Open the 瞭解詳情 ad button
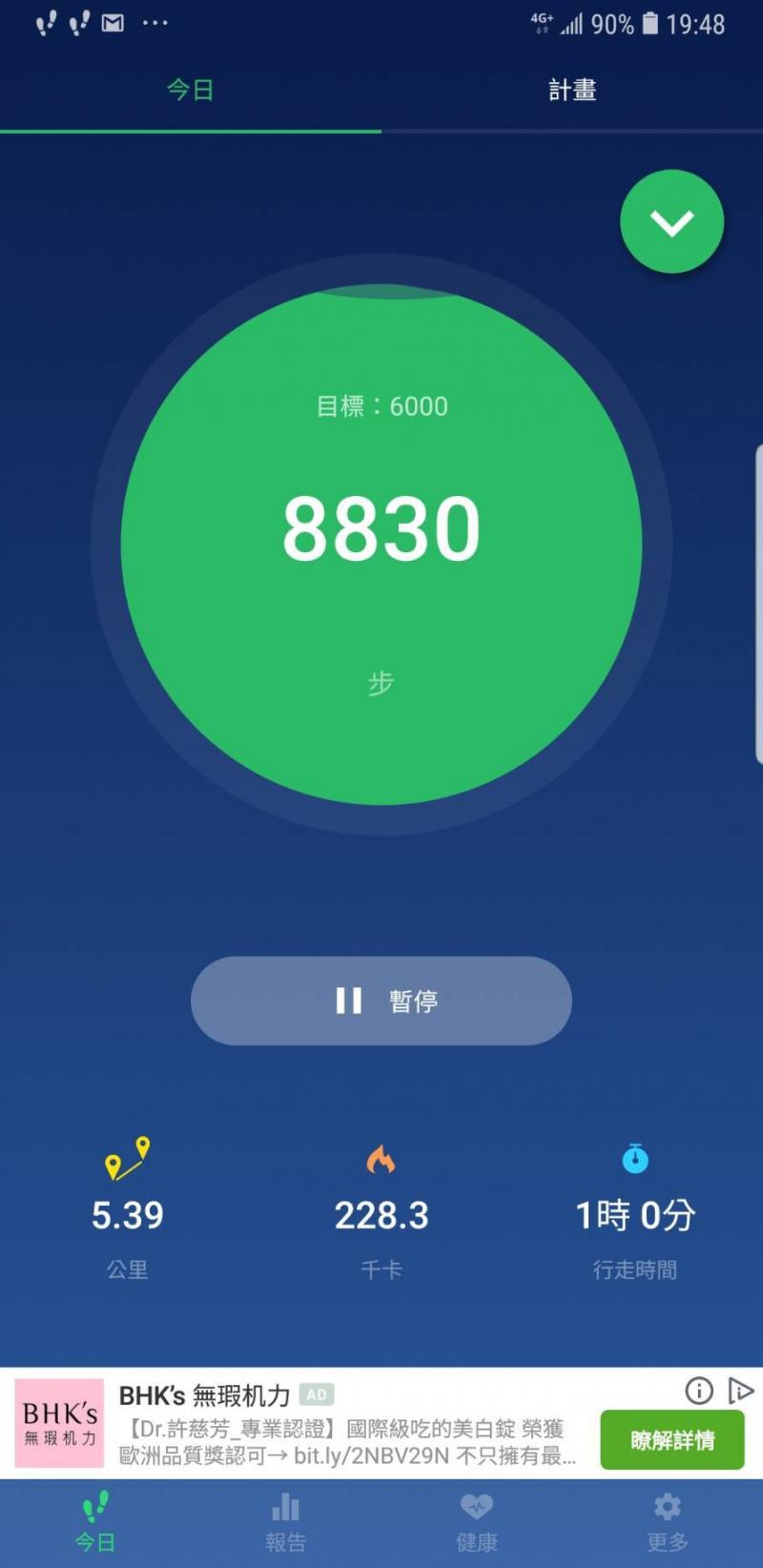This screenshot has width=763, height=1568. (671, 1440)
